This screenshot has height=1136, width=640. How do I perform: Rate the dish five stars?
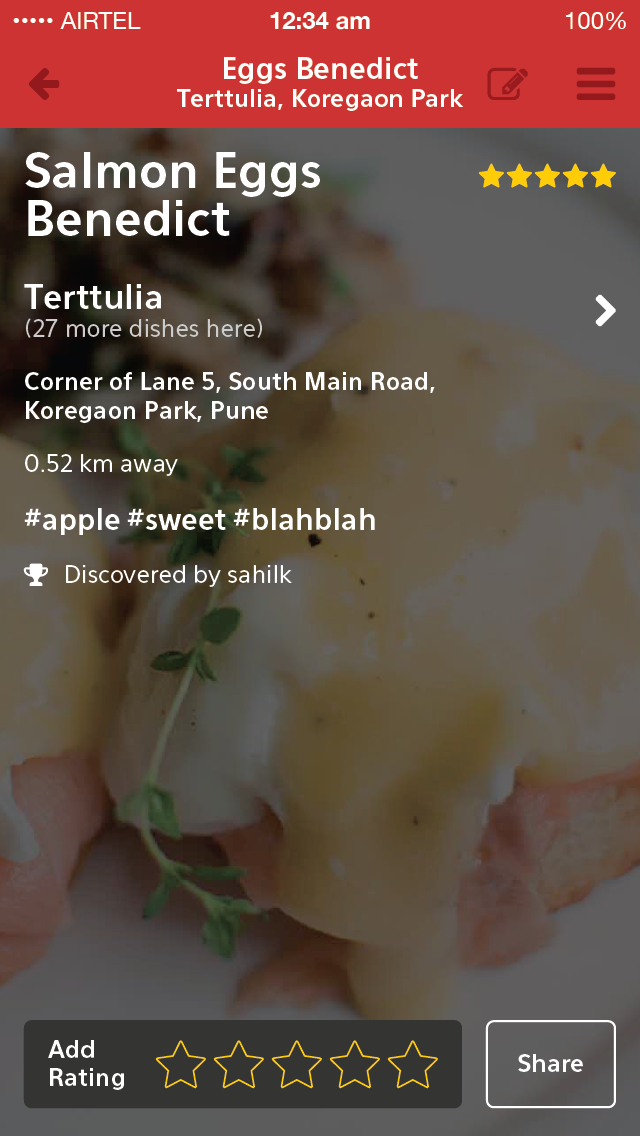point(413,1064)
